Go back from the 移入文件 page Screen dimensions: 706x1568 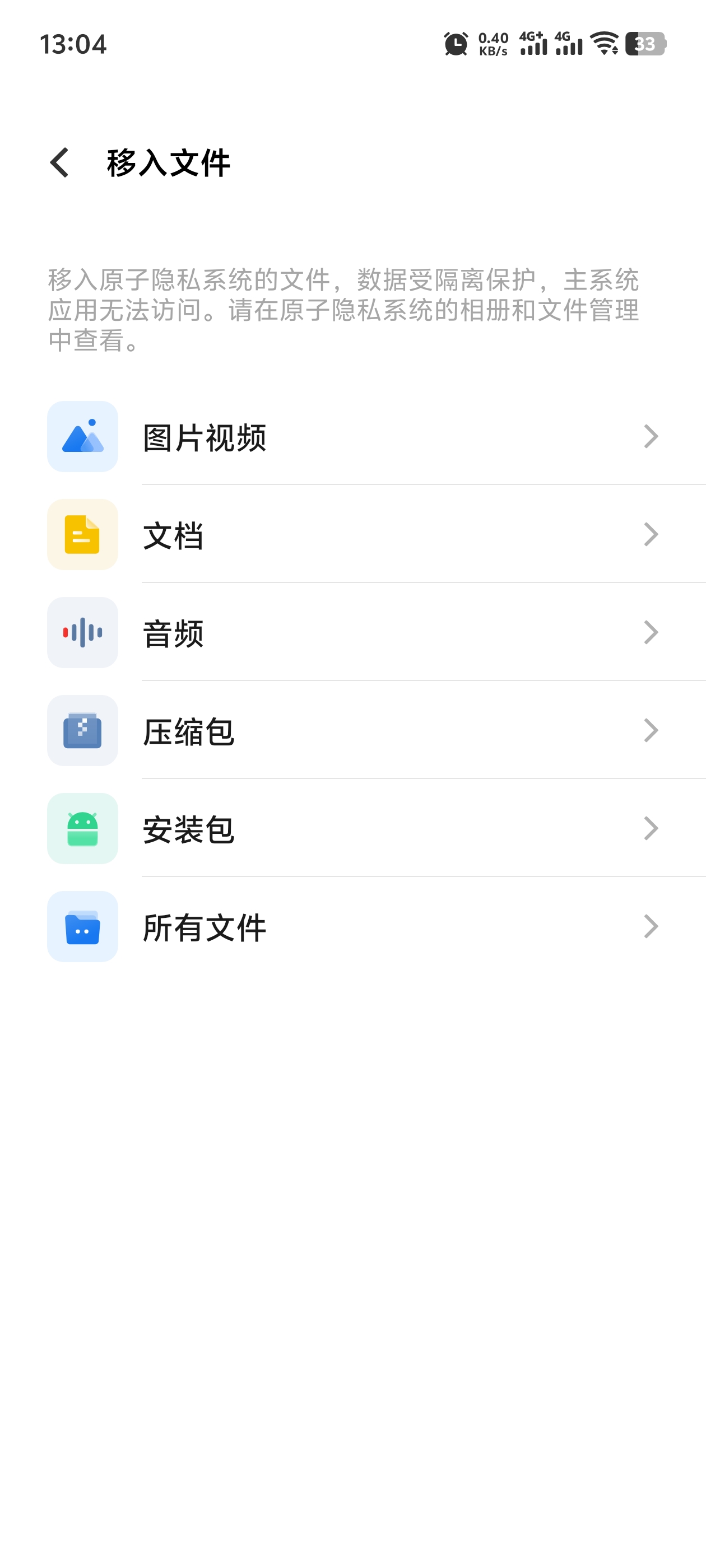point(60,163)
